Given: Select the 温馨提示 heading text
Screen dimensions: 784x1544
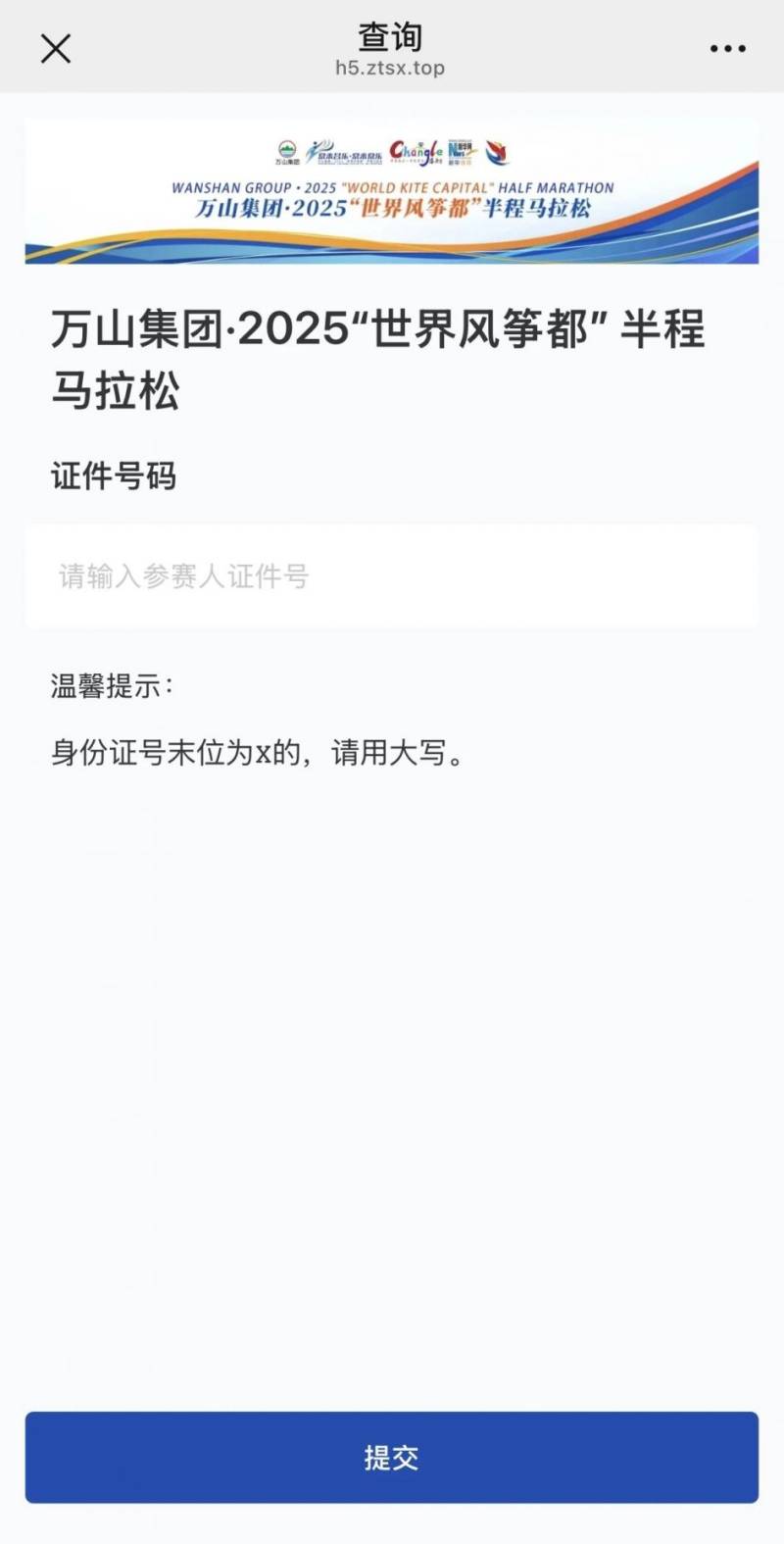Looking at the screenshot, I should click(111, 686).
